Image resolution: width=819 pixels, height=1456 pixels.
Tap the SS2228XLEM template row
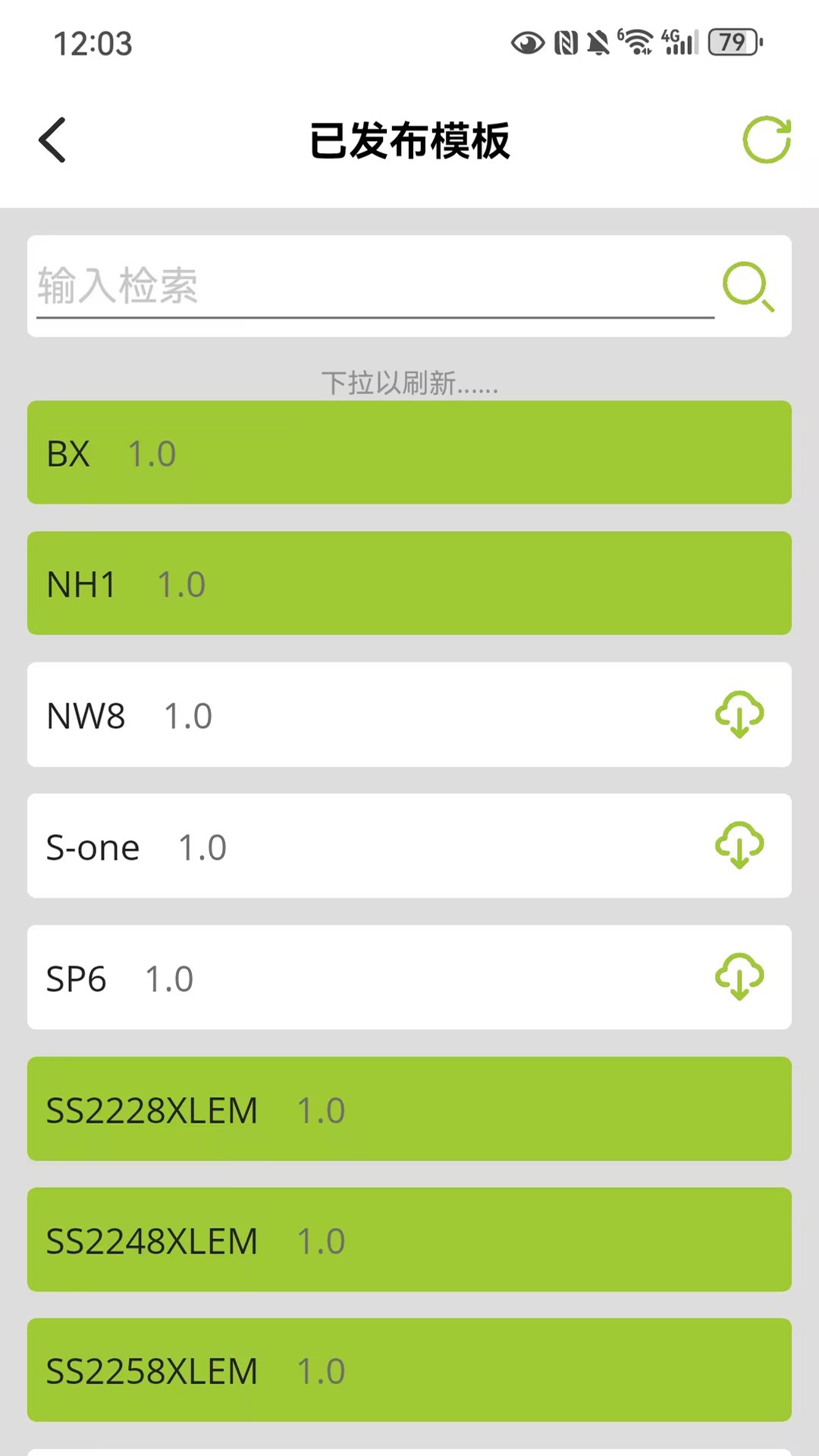(x=409, y=1109)
